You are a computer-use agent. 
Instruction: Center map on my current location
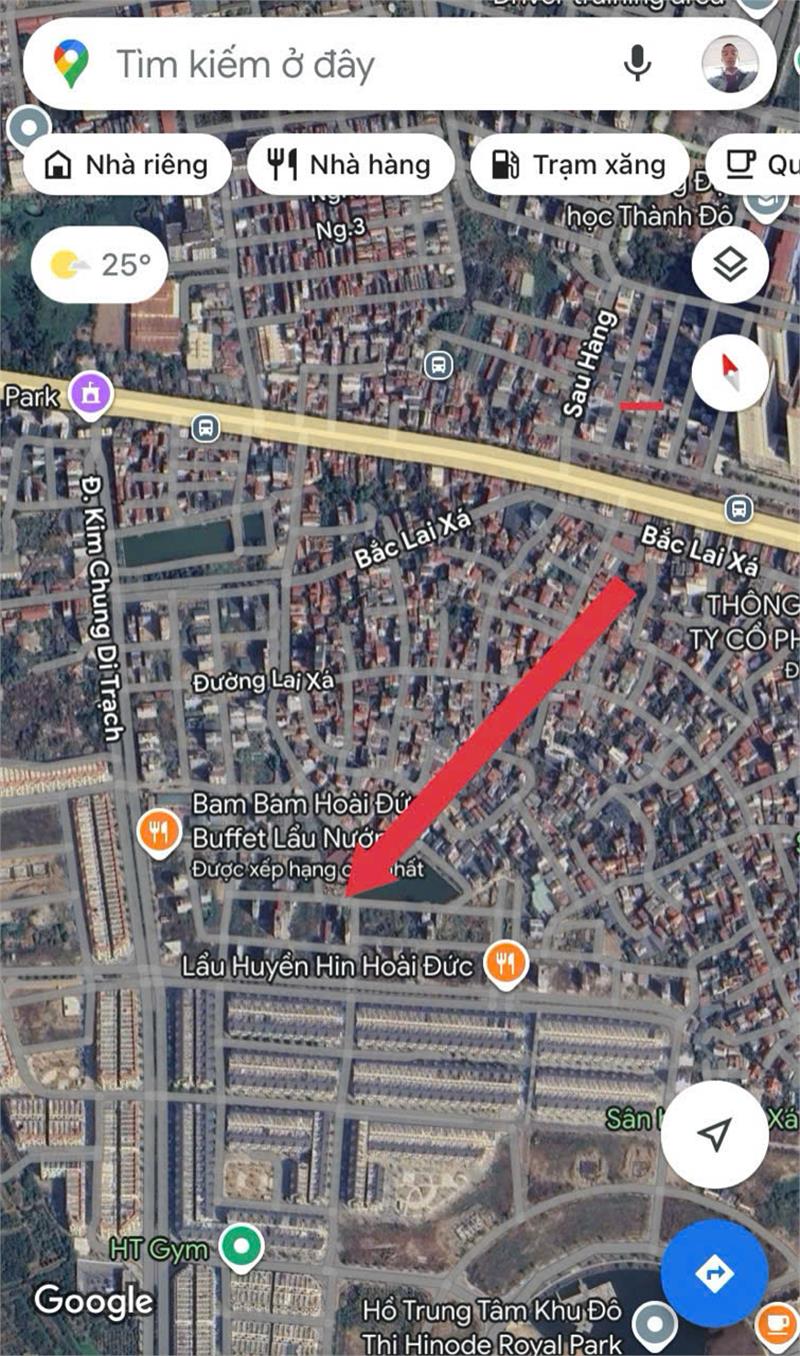pyautogui.click(x=714, y=1134)
